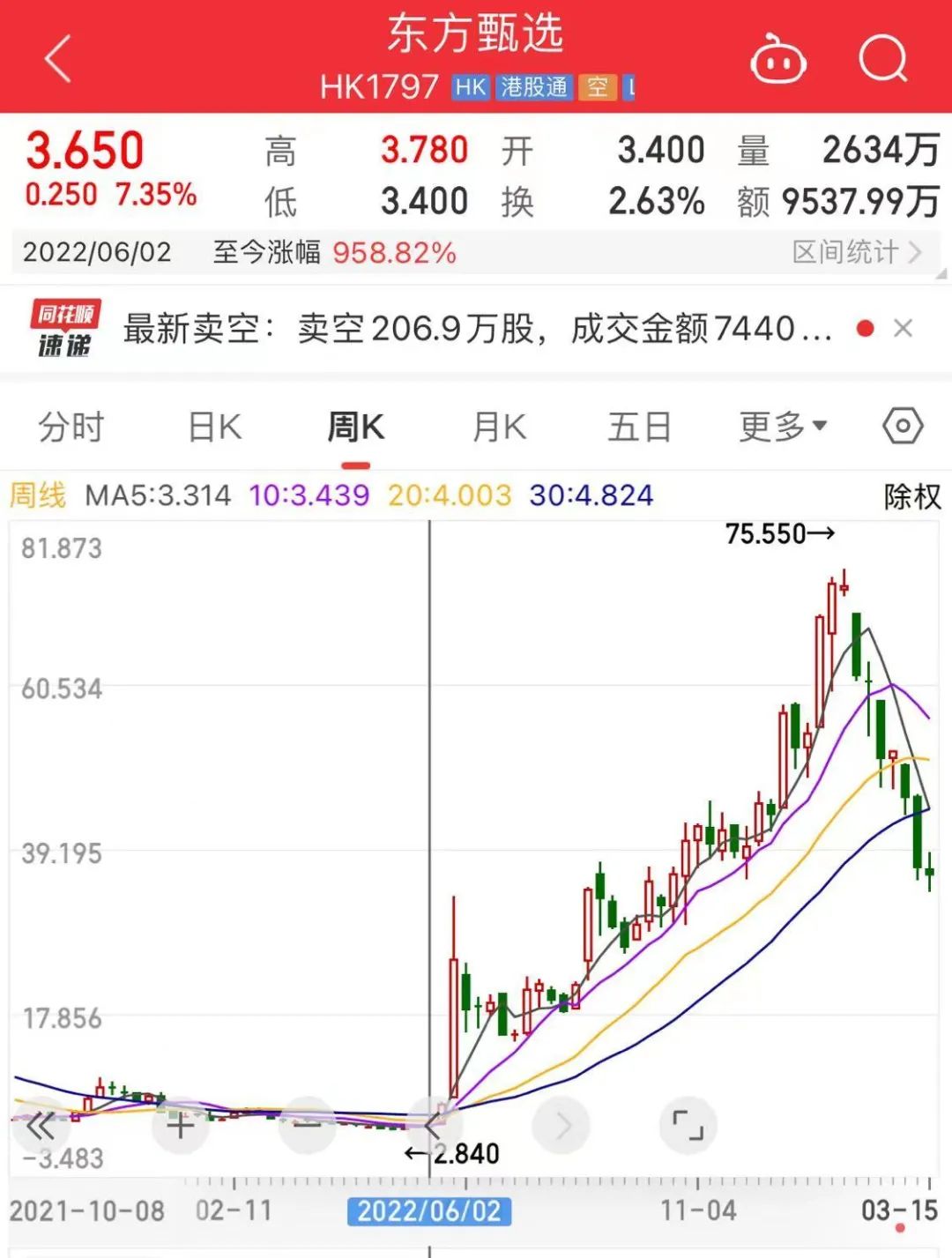Dismiss the 同花顺速递 news banner
This screenshot has height=1258, width=952.
pyautogui.click(x=903, y=329)
